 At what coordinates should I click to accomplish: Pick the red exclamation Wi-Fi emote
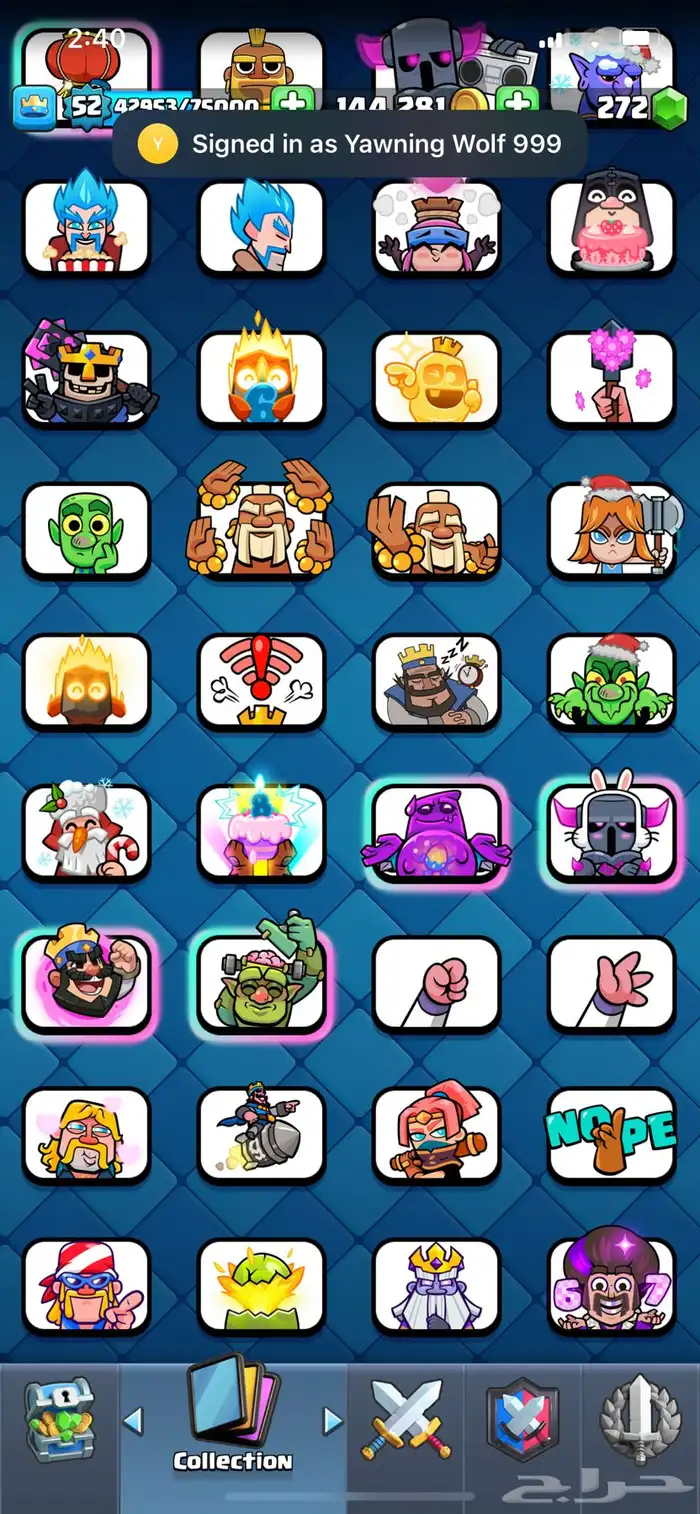pyautogui.click(x=261, y=682)
